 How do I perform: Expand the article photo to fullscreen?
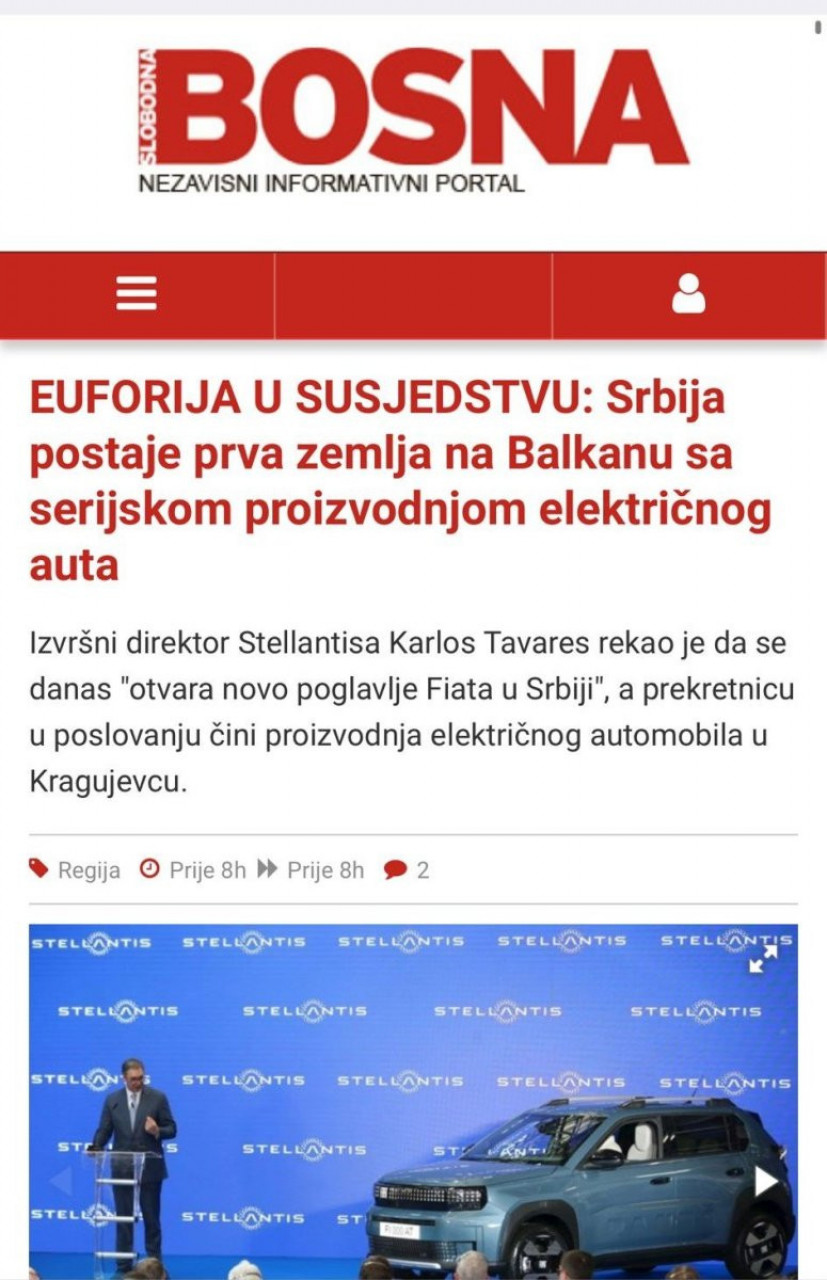pos(764,959)
